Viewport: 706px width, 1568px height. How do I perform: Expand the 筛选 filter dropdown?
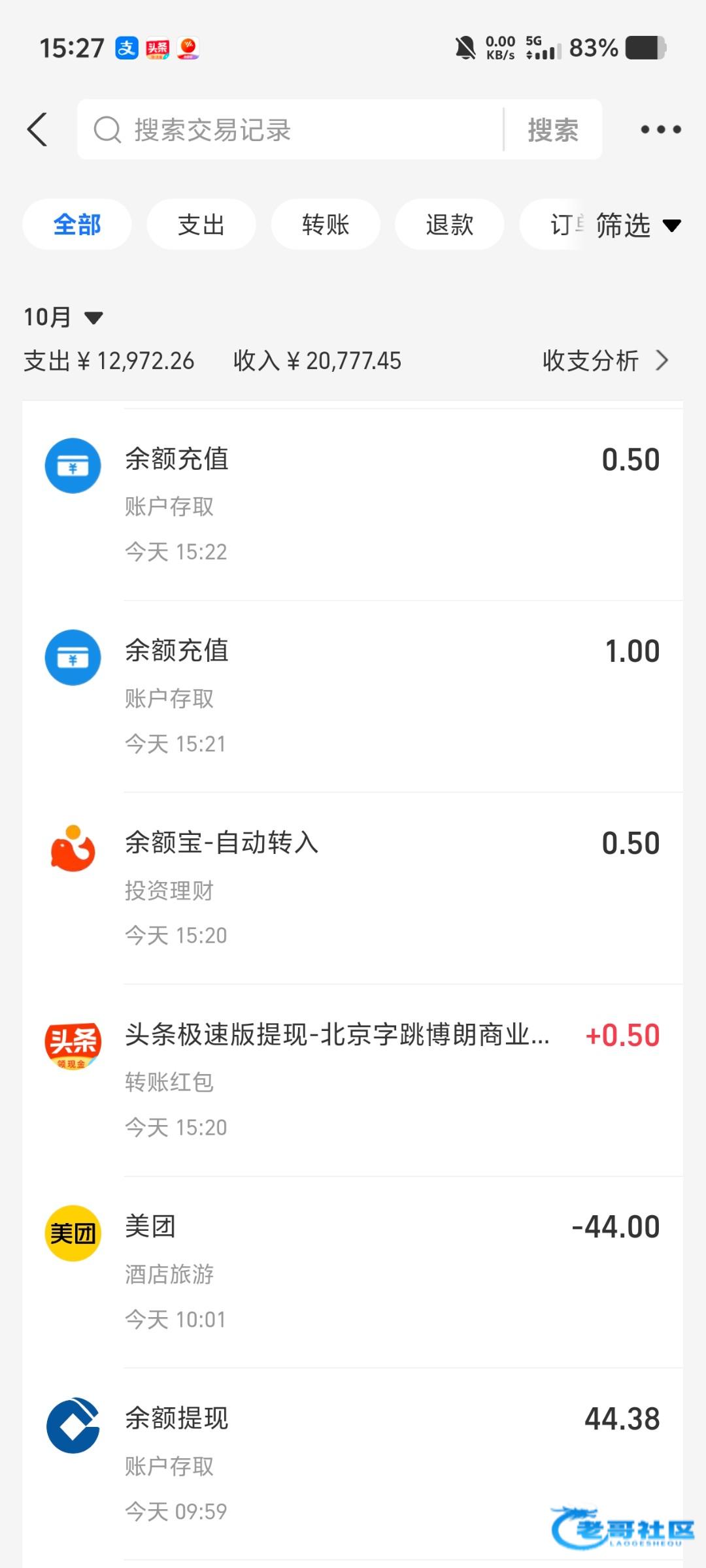pyautogui.click(x=637, y=225)
